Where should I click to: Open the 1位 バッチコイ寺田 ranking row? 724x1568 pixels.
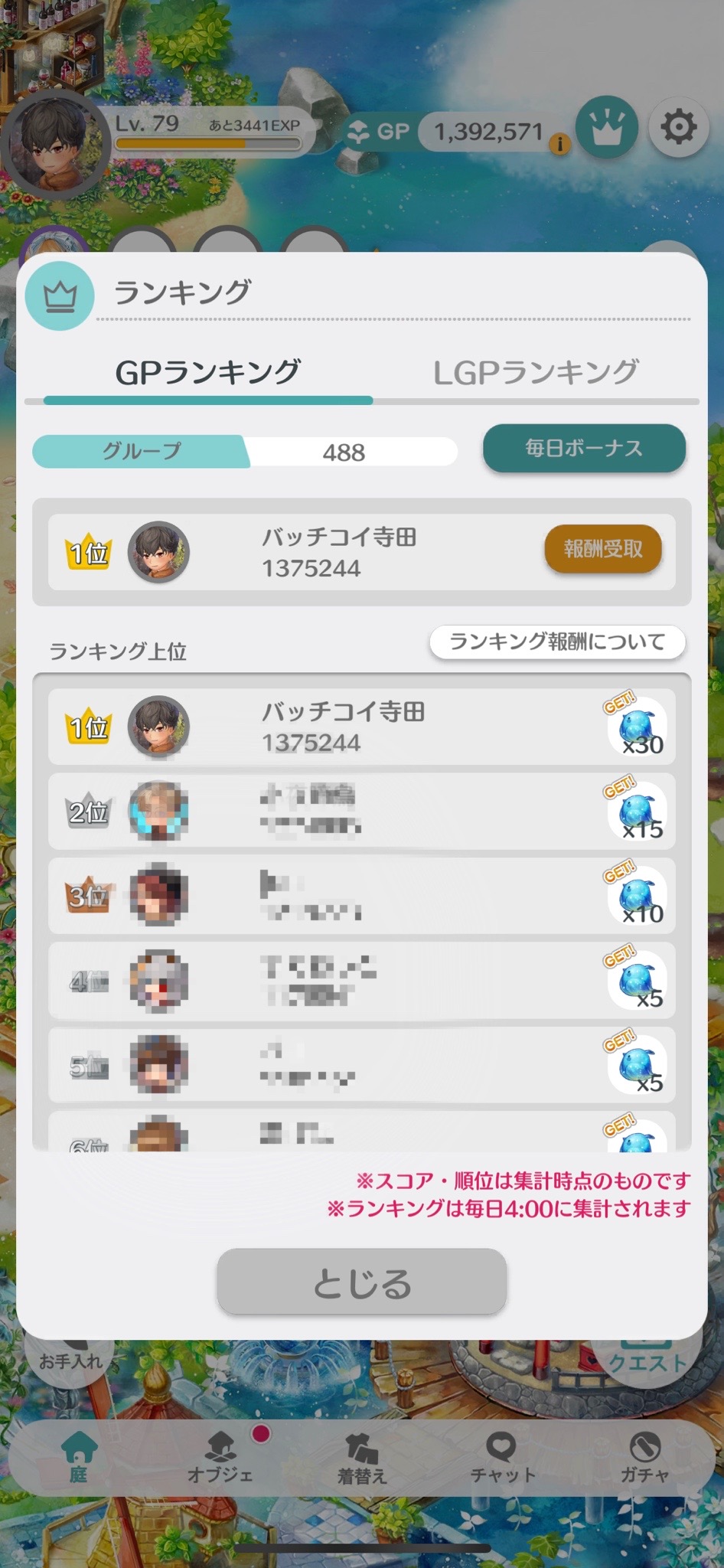(x=362, y=727)
